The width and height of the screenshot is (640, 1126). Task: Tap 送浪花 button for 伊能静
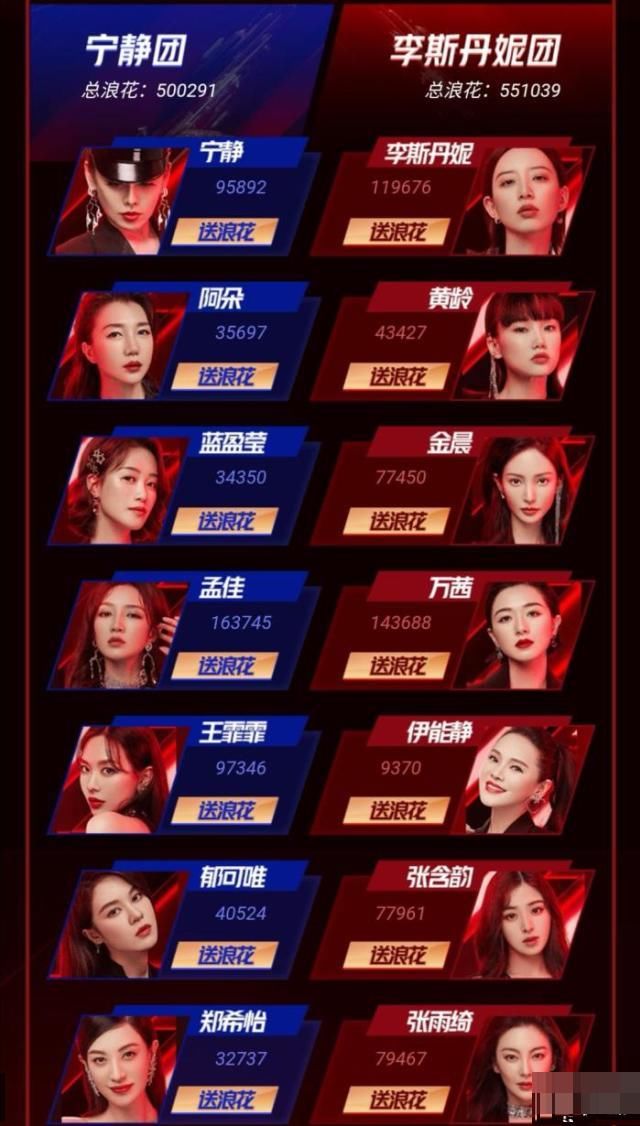point(397,810)
